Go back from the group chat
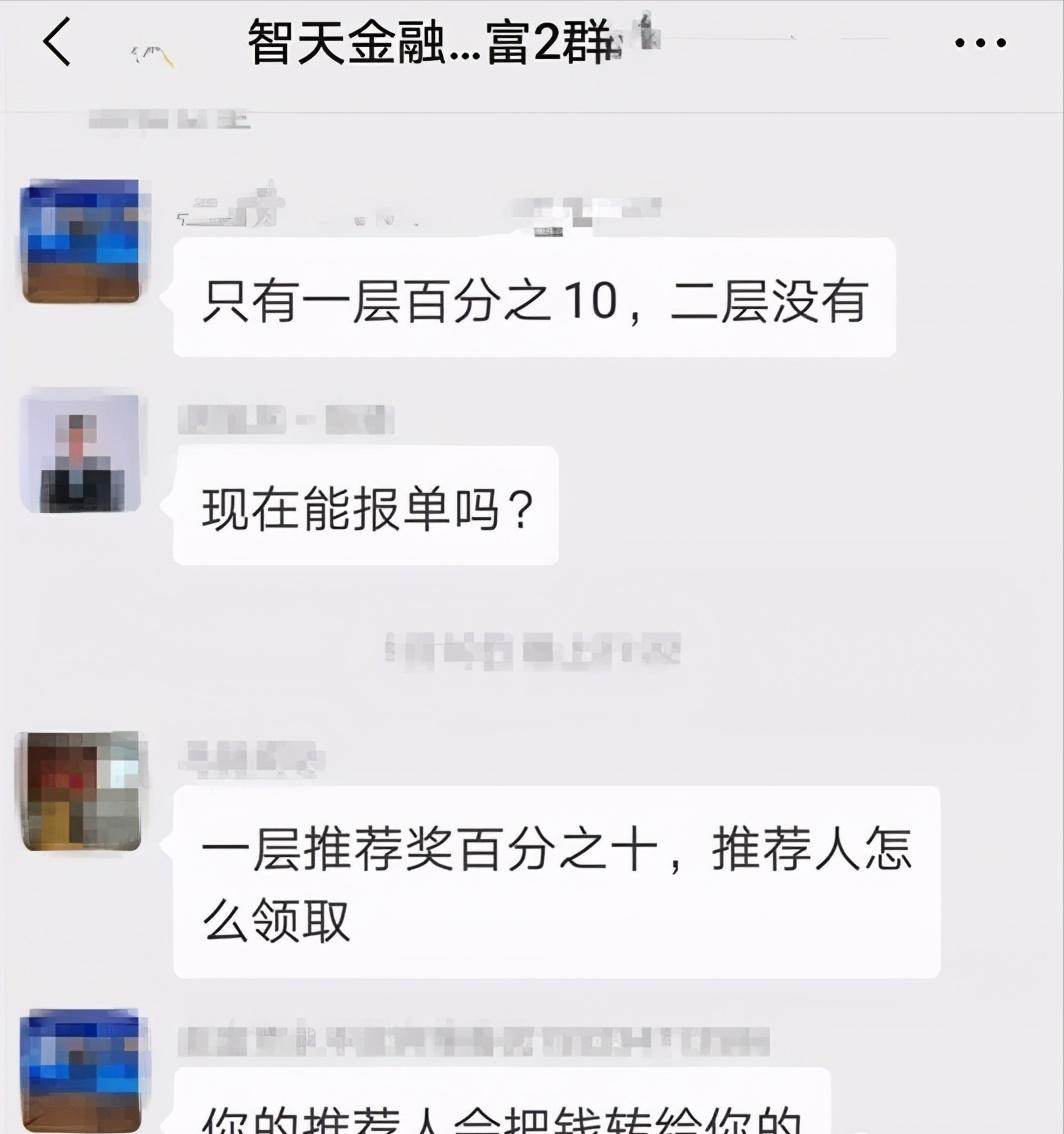The width and height of the screenshot is (1064, 1134). [x=57, y=43]
